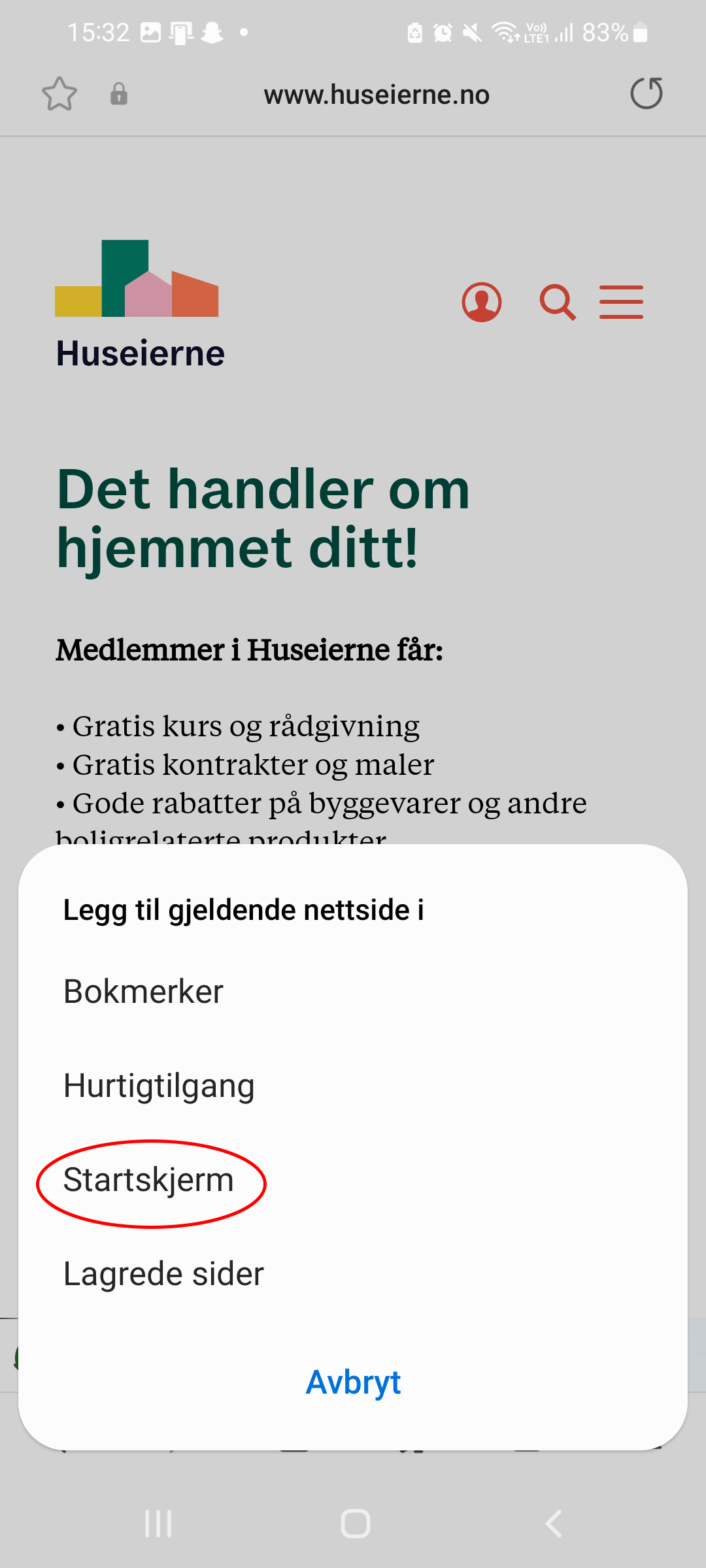Select Lagrede sider option

point(163,1274)
